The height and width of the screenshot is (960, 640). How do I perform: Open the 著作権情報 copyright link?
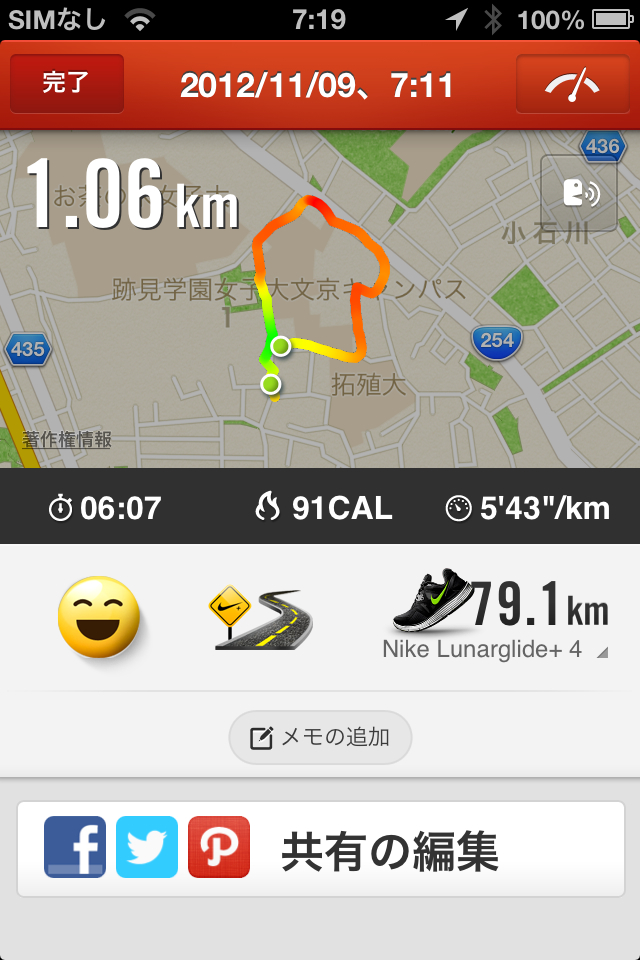(x=68, y=440)
